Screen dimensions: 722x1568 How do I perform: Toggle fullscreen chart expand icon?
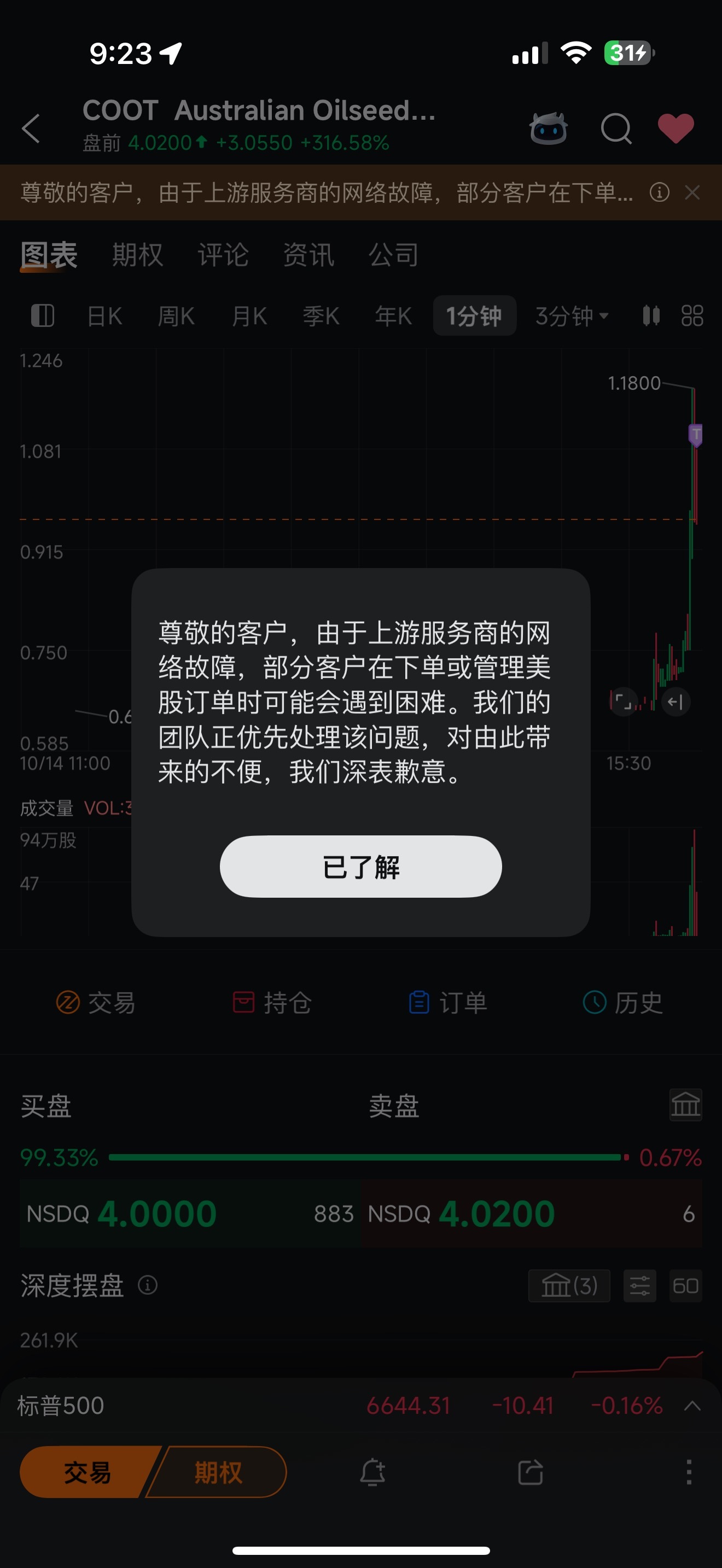(x=624, y=701)
